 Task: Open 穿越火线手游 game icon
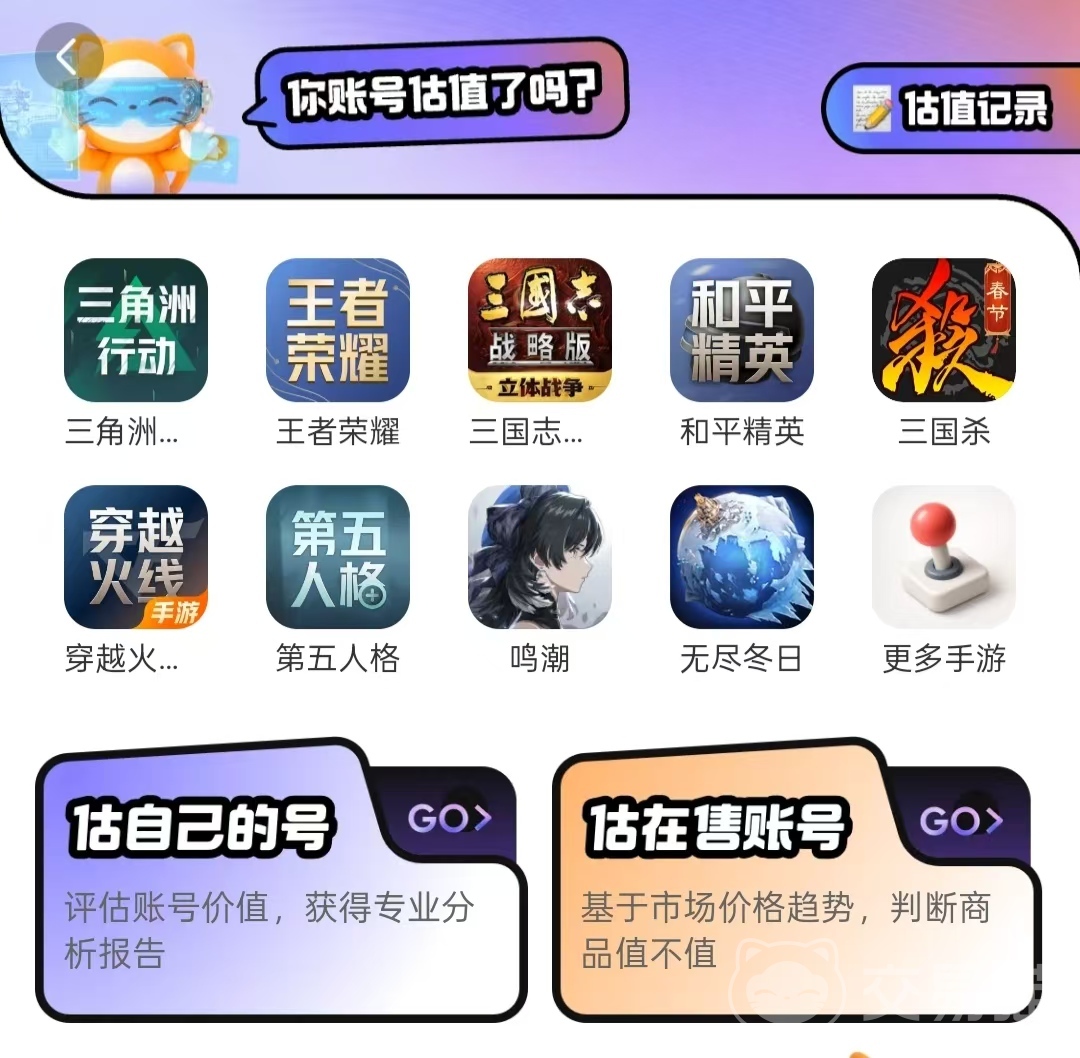(x=136, y=557)
